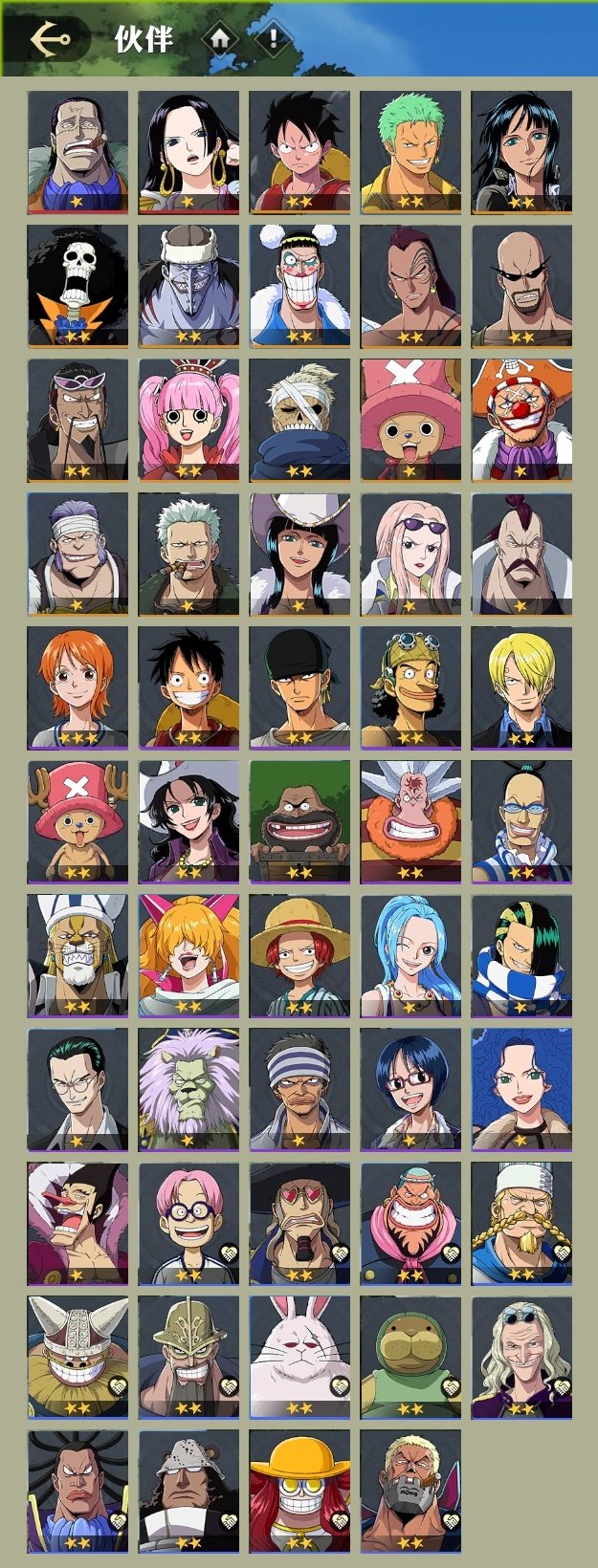
Task: Open Tashigi with red glasses
Action: pyautogui.click(x=410, y=1089)
